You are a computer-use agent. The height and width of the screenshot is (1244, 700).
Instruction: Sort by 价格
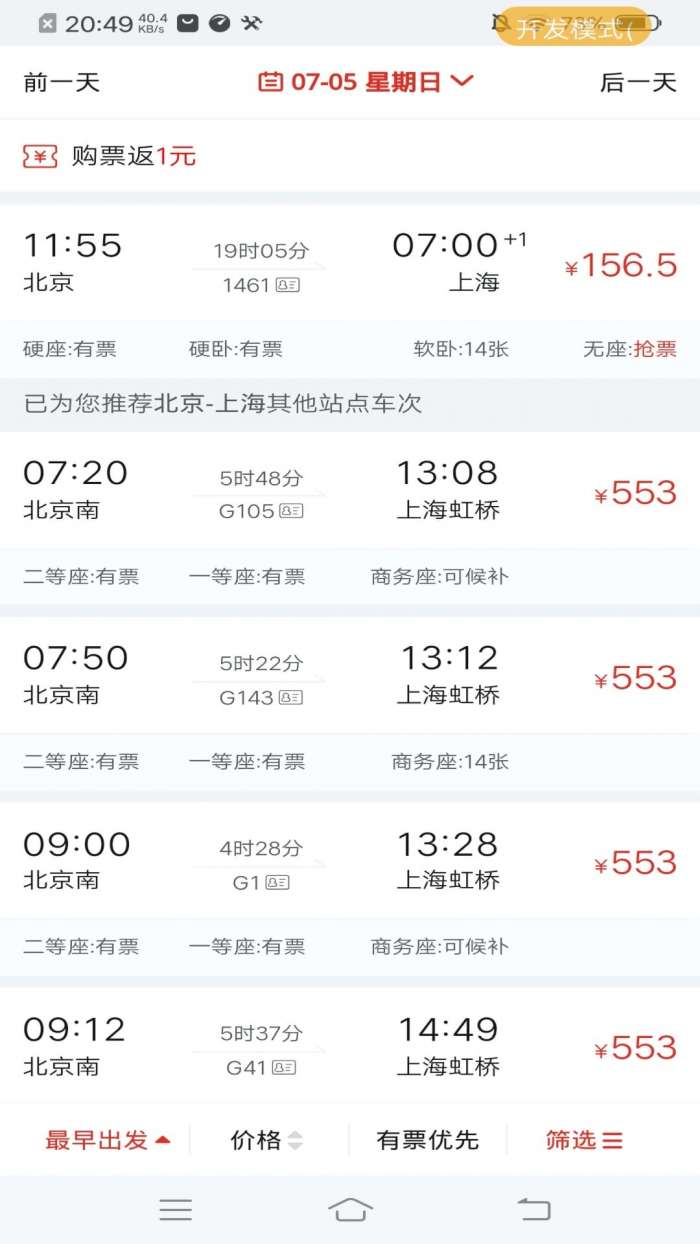tap(266, 1140)
